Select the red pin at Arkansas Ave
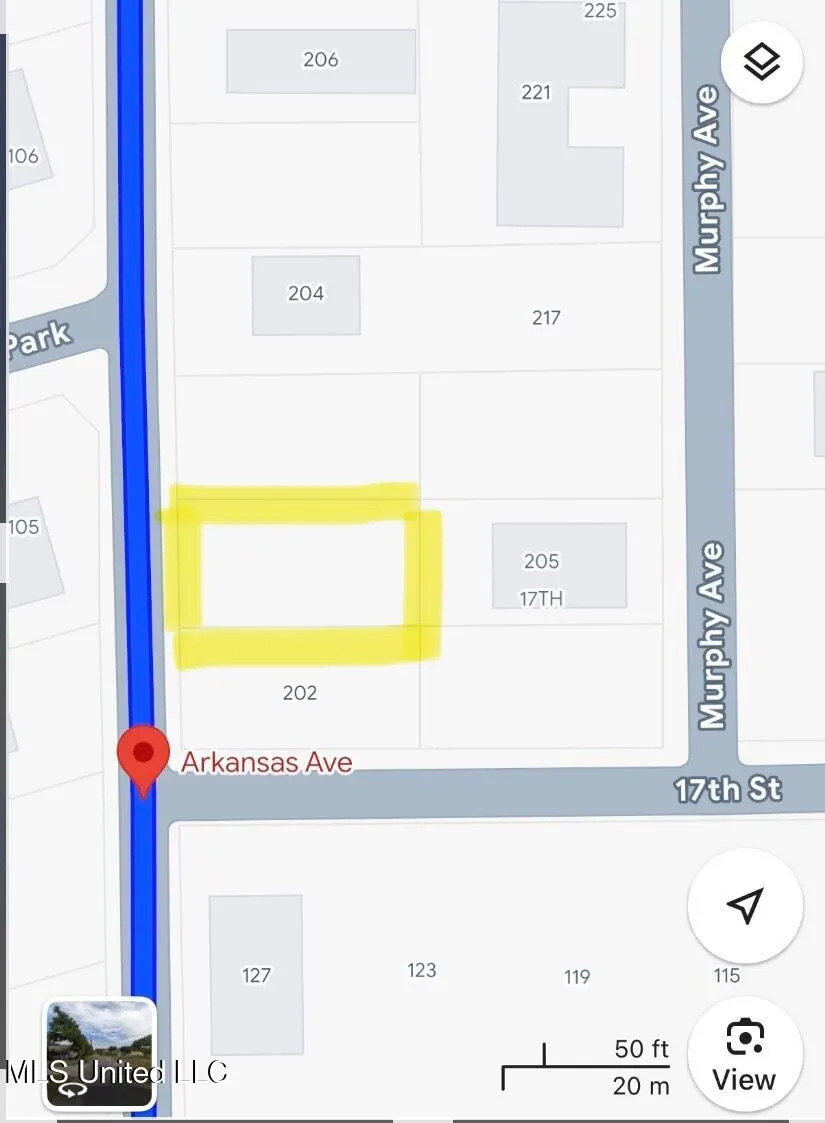The height and width of the screenshot is (1123, 825). pyautogui.click(x=143, y=757)
